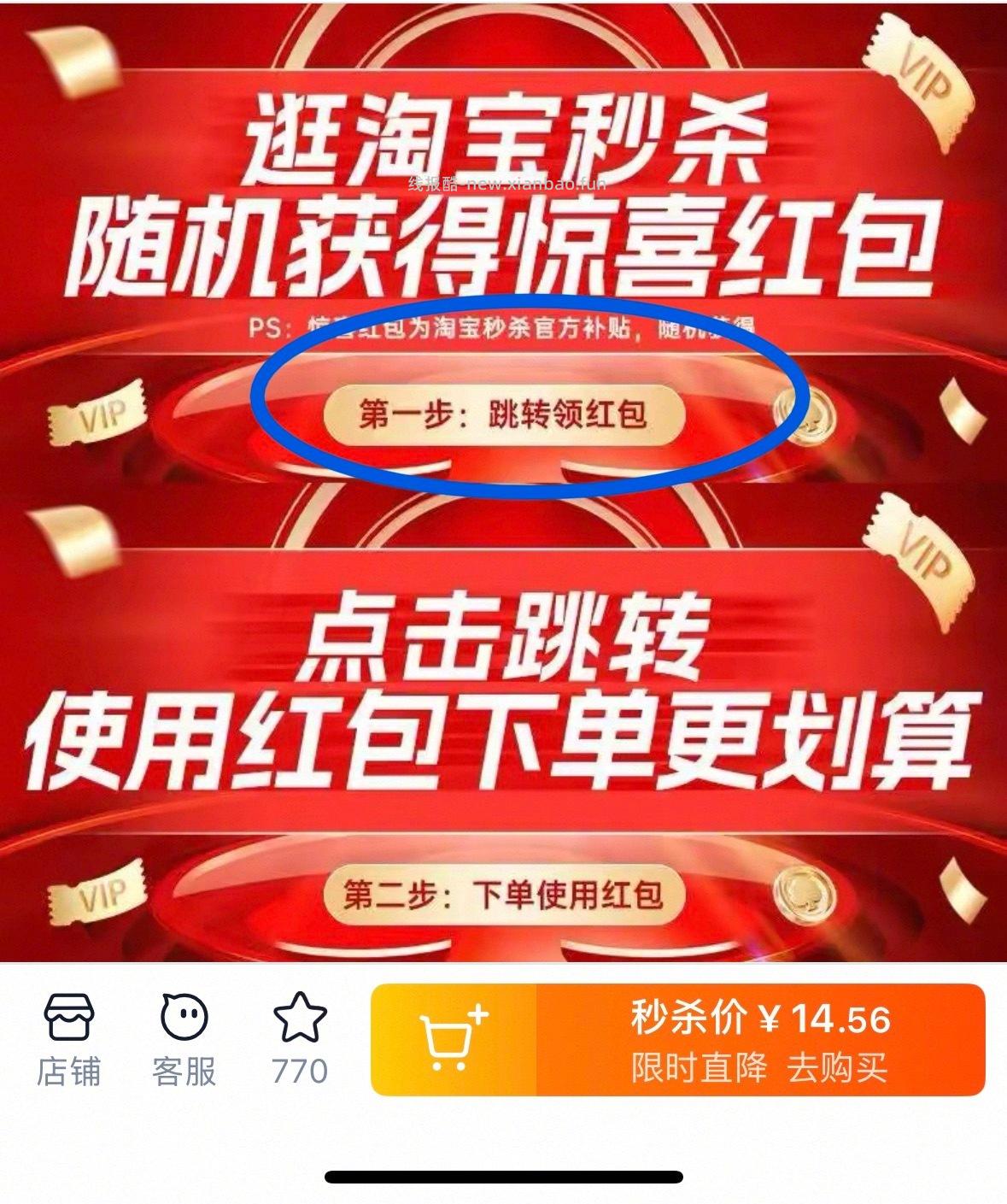Tap the 第一步：跳转领红包 banner button

click(x=504, y=416)
